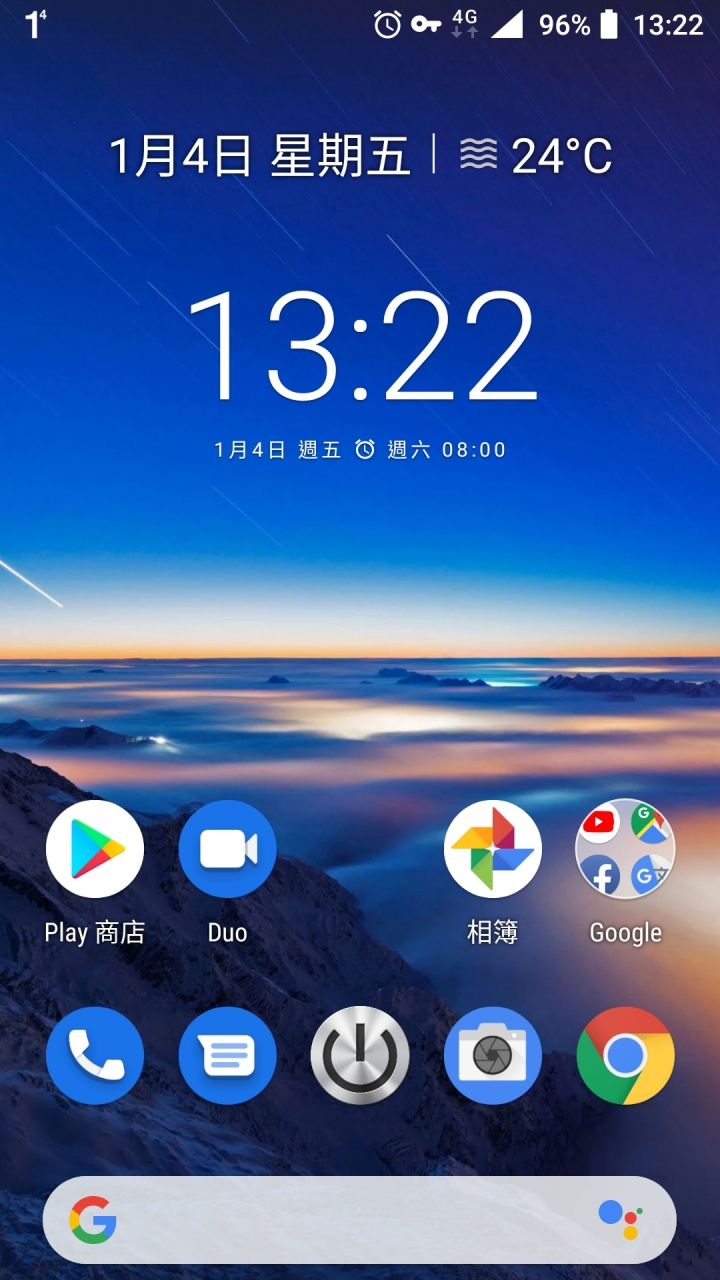Open the Chrome browser
Image resolution: width=720 pixels, height=1280 pixels.
coord(625,1055)
